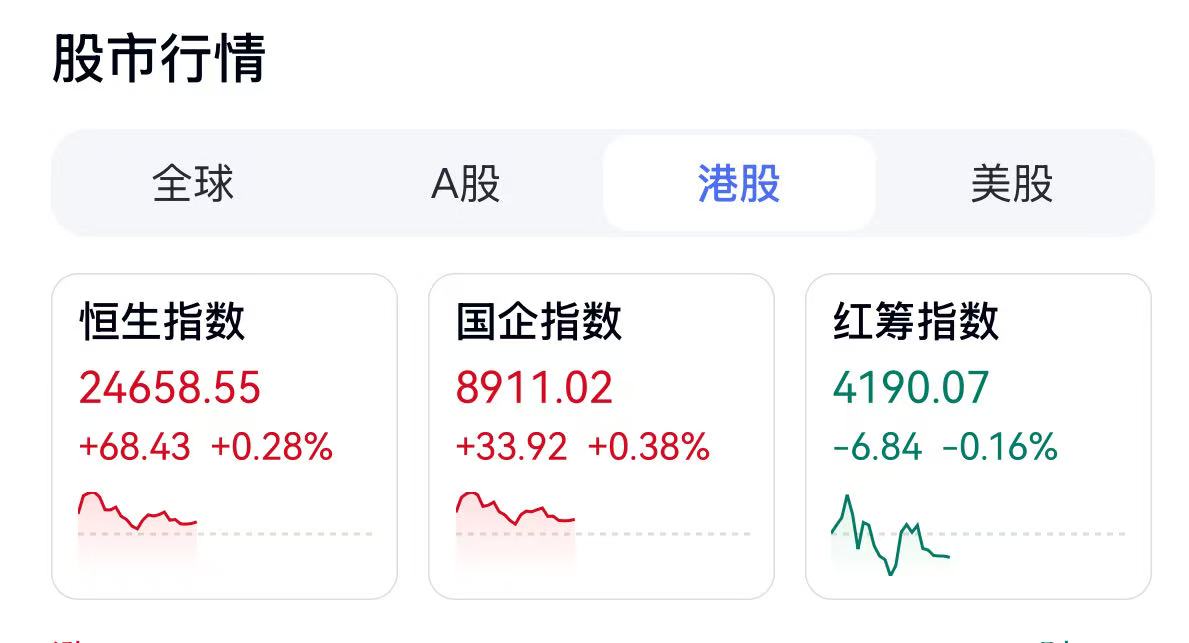
Task: Switch to the 美股 tab
Action: (x=1012, y=184)
